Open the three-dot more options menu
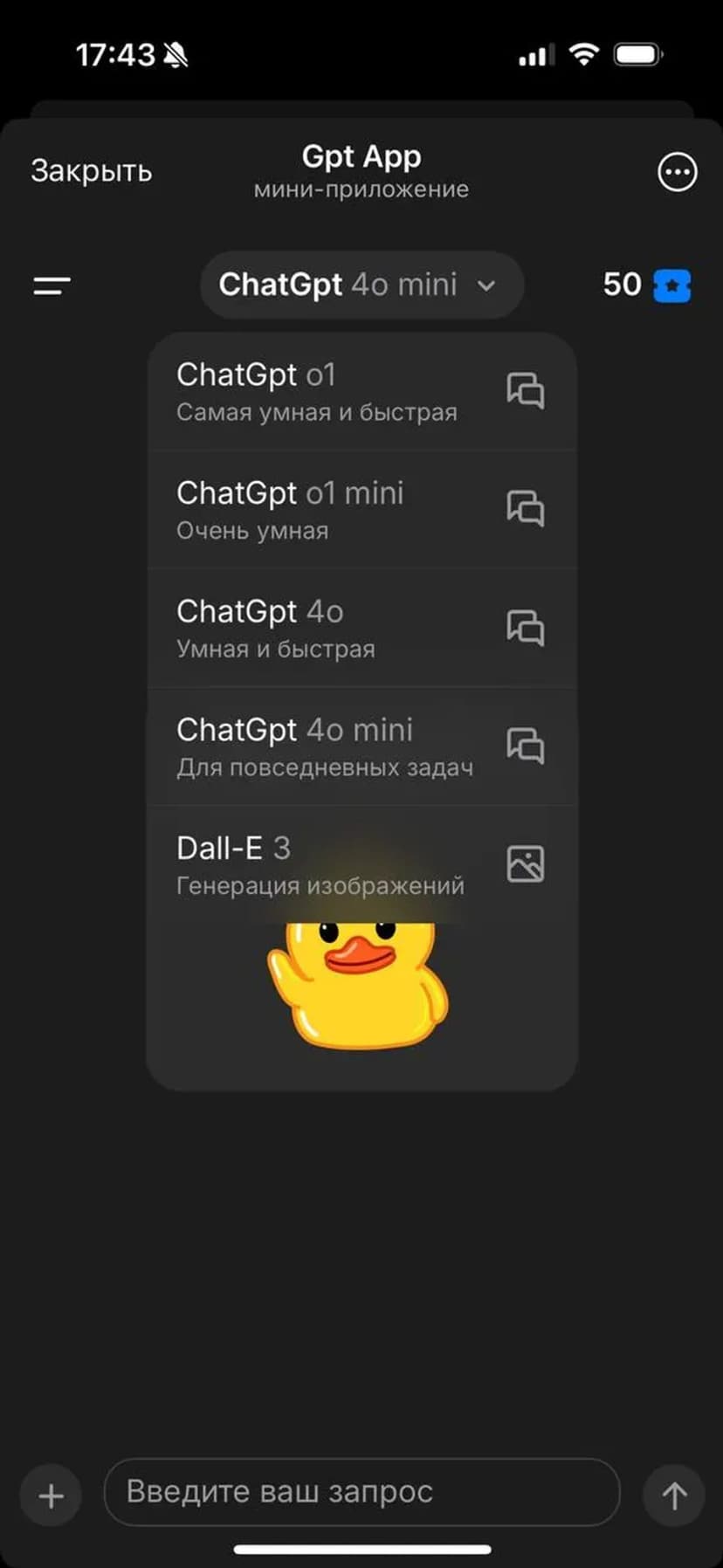 coord(677,172)
